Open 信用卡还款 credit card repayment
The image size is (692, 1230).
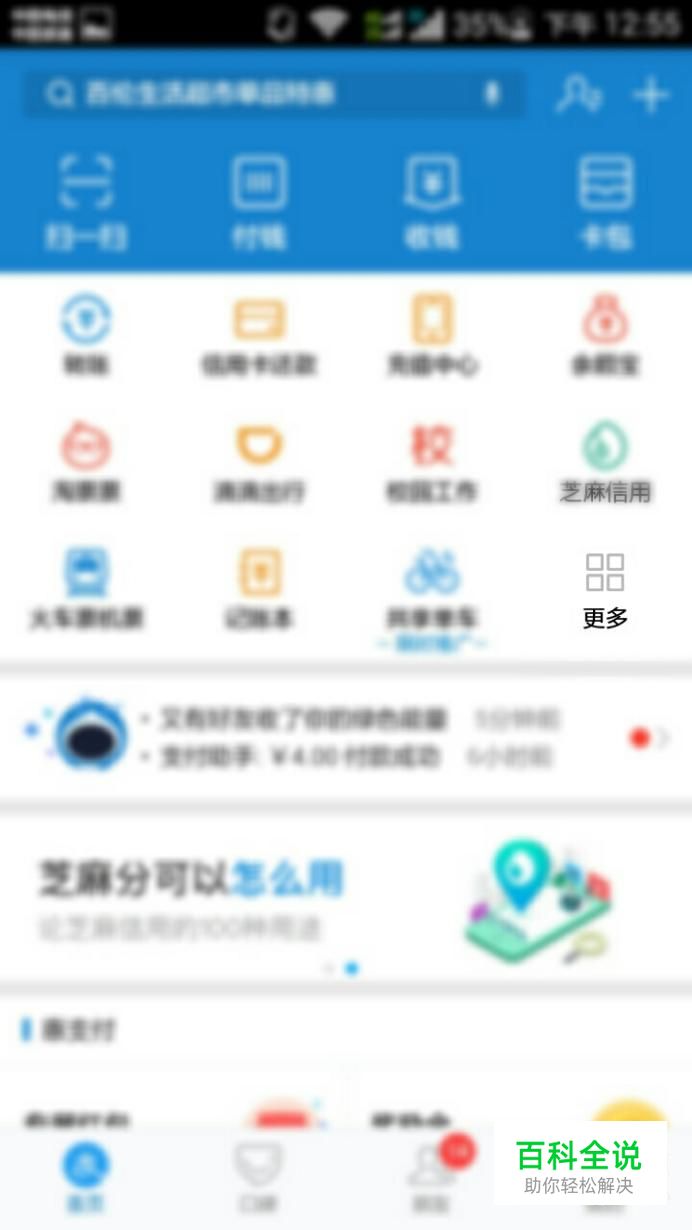[259, 335]
